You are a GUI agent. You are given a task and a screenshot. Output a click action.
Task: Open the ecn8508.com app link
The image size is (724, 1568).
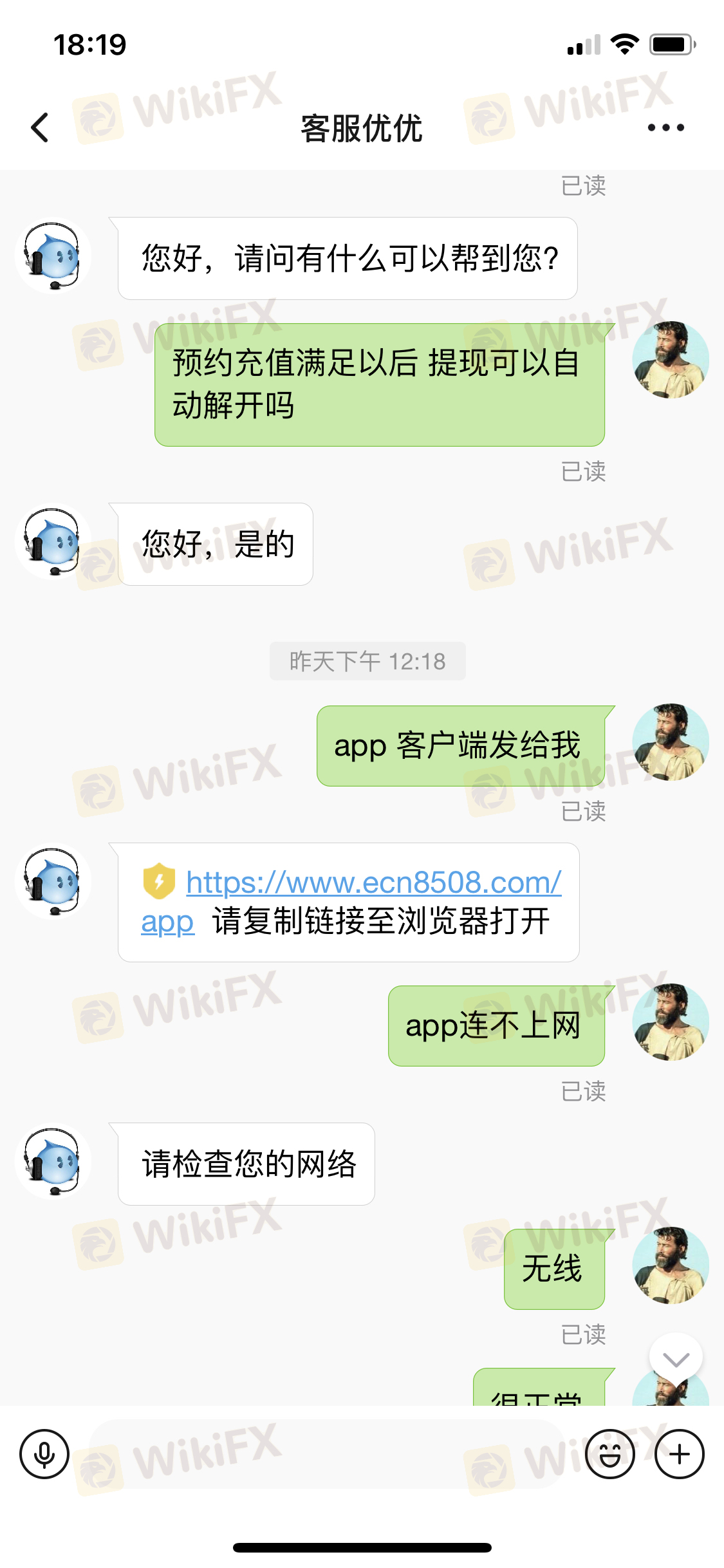(x=373, y=882)
